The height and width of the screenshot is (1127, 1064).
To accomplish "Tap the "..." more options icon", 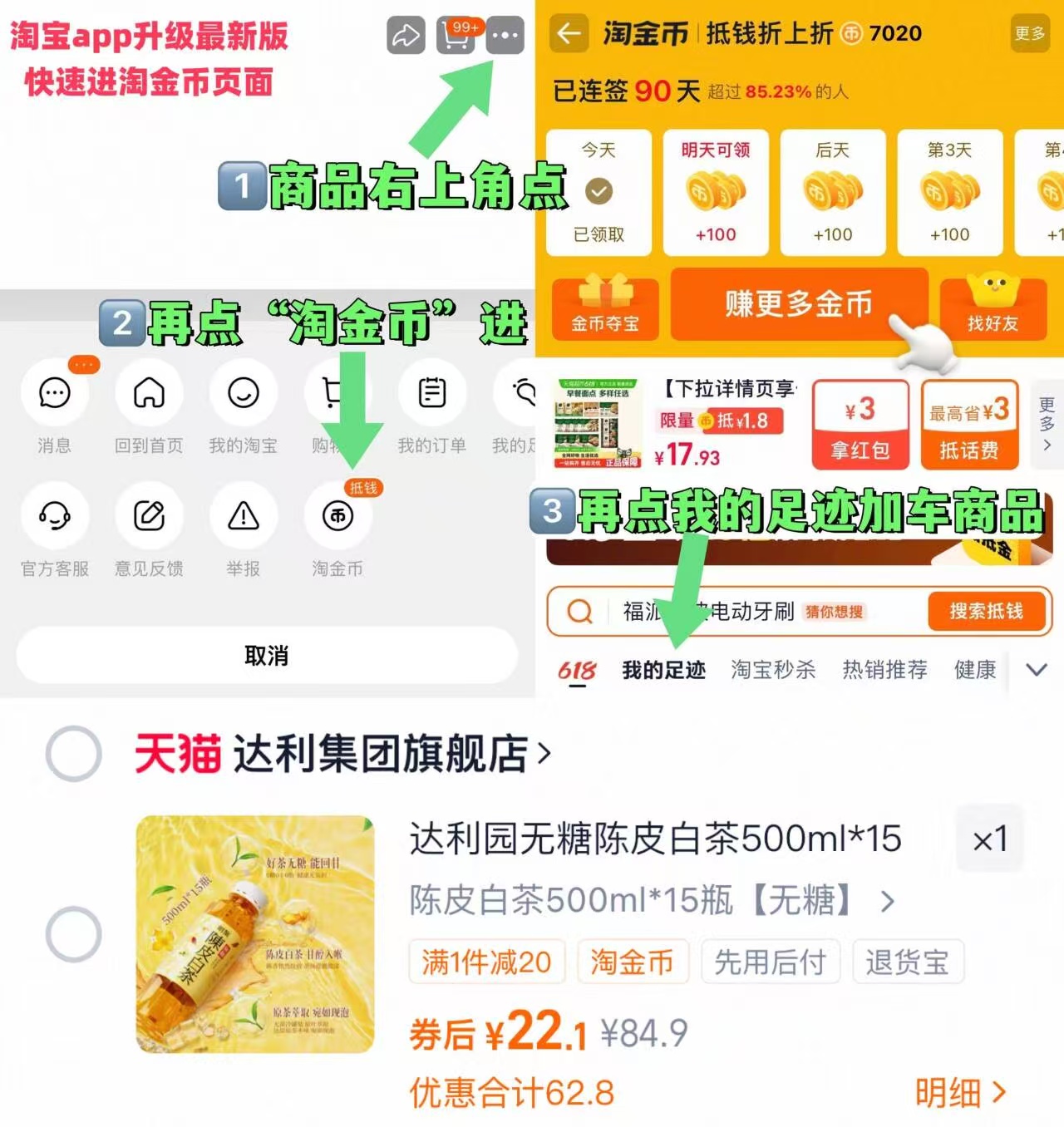I will coord(504,35).
